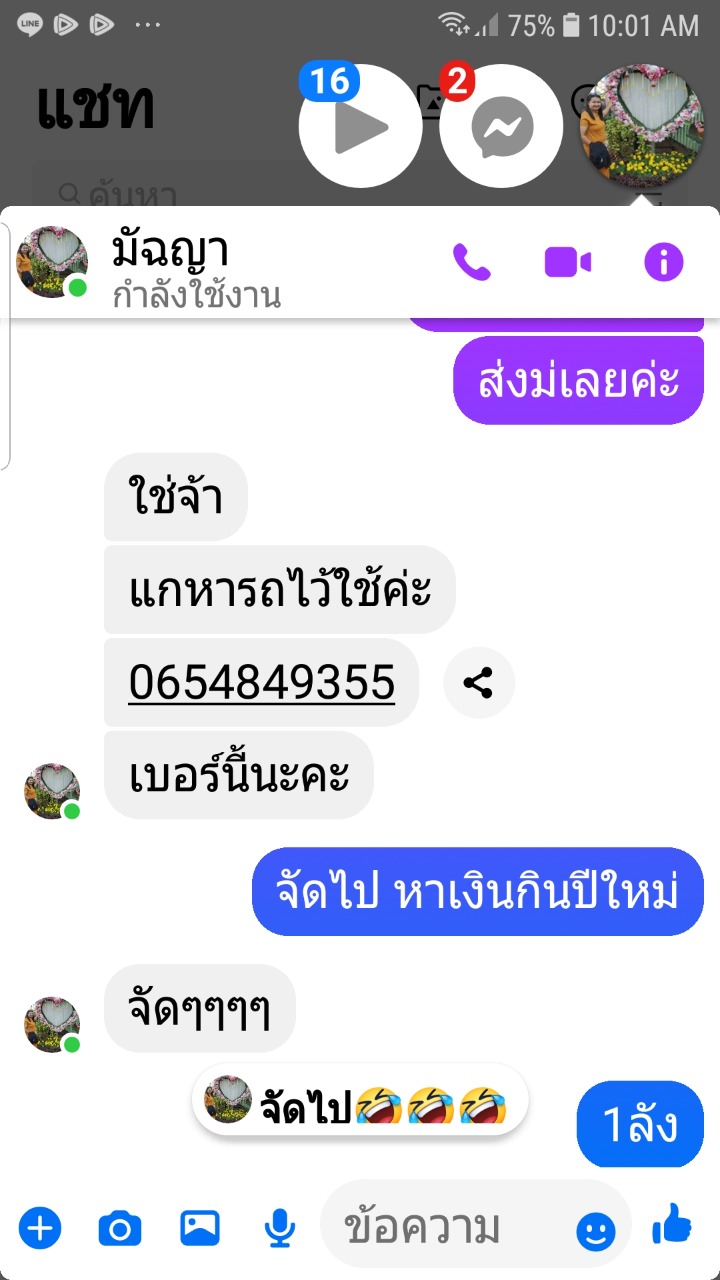Tap the phone number 0654849355 link
This screenshot has height=1280, width=720.
click(x=262, y=682)
